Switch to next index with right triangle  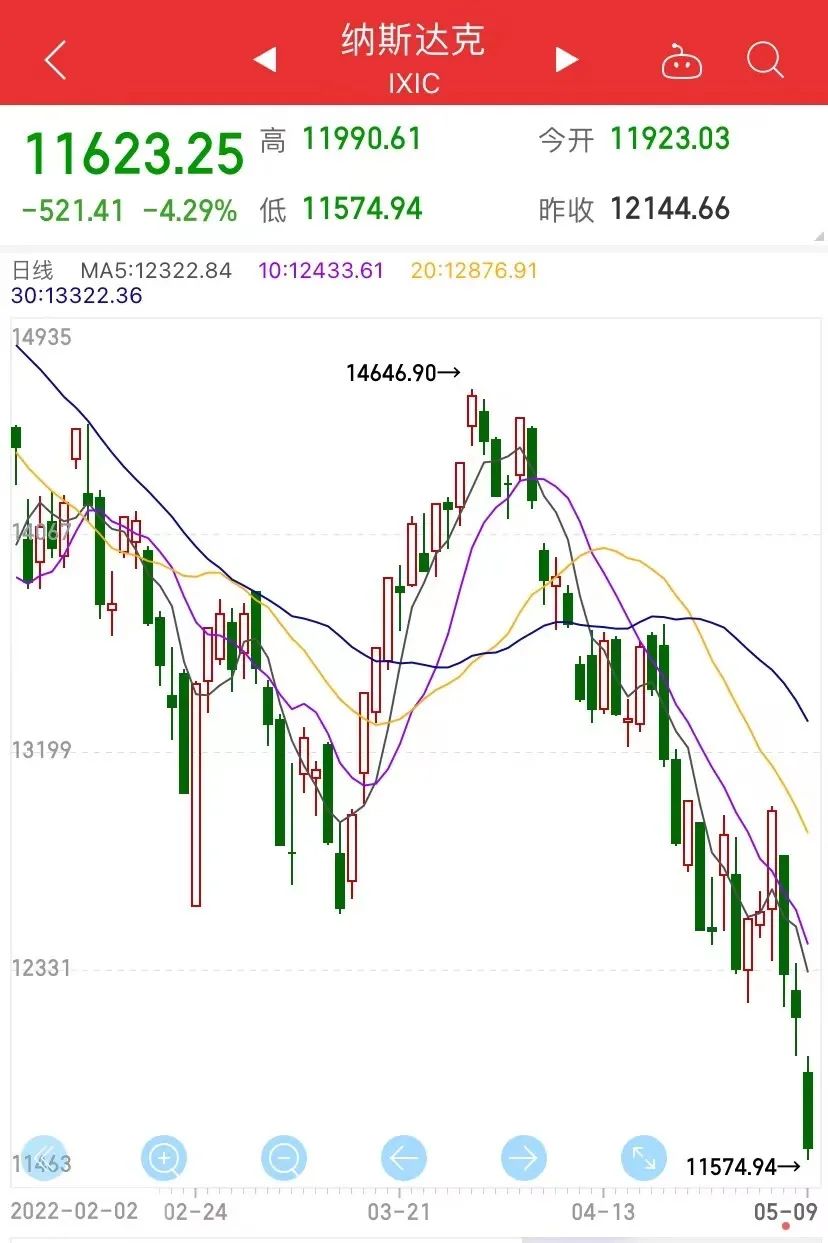click(567, 60)
